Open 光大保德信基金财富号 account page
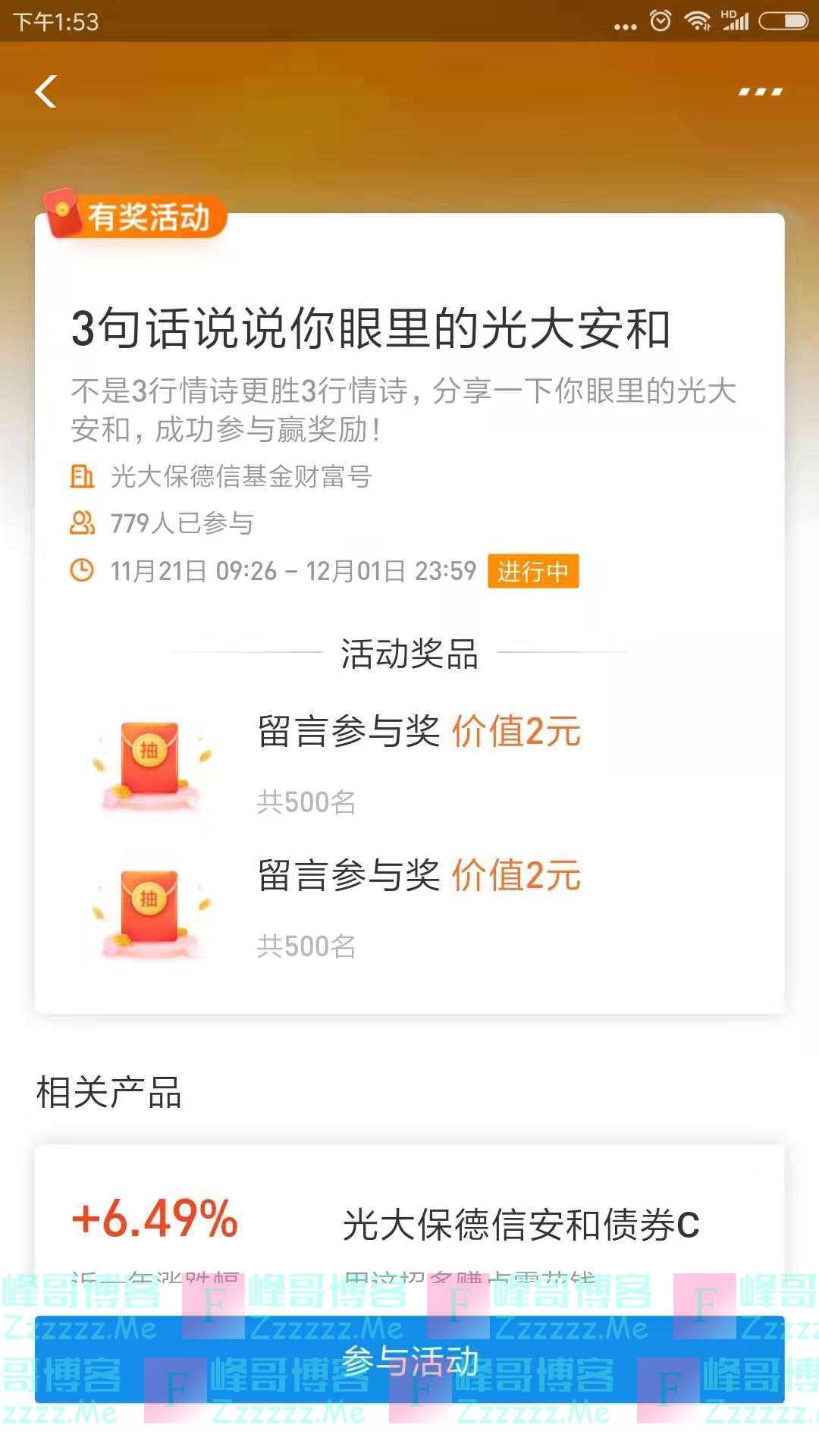Image resolution: width=819 pixels, height=1456 pixels. (240, 477)
